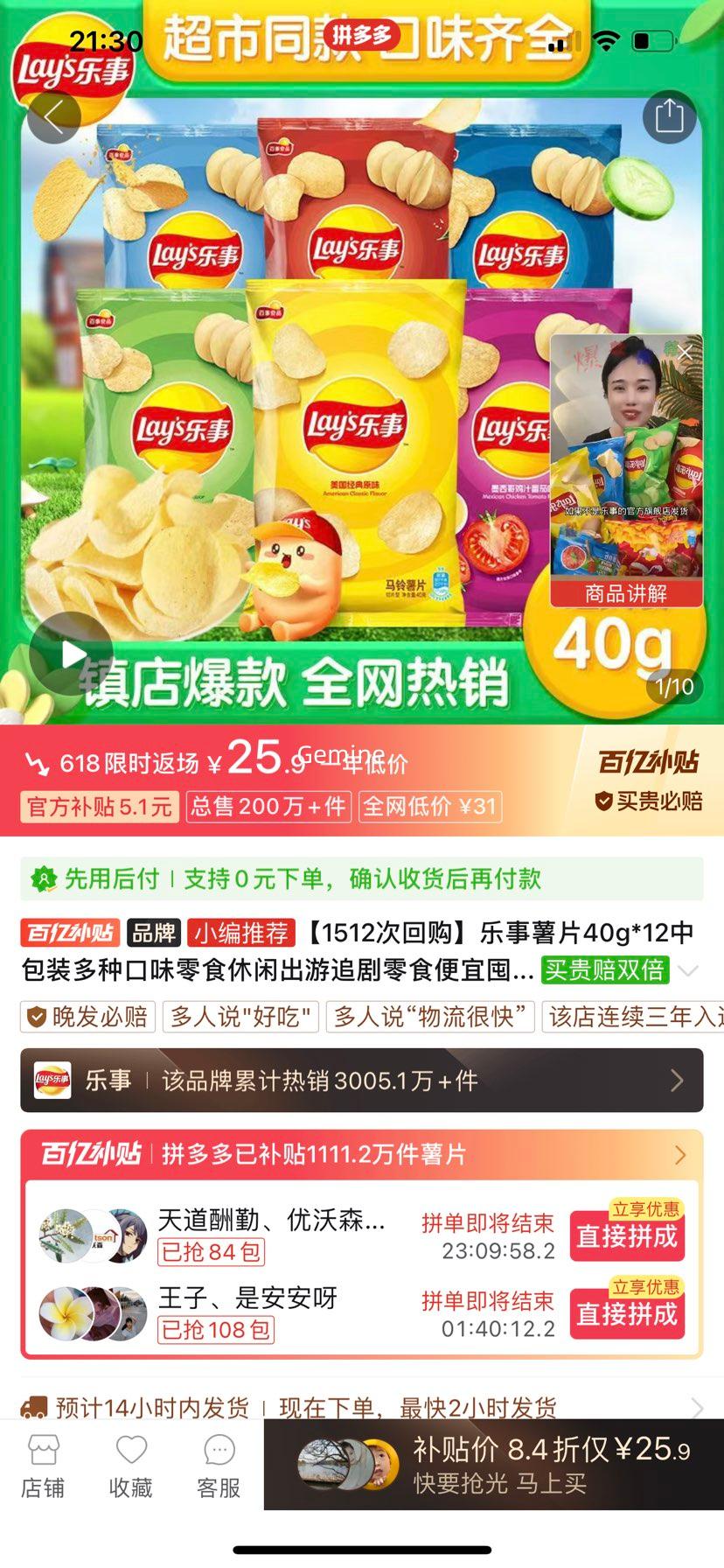Viewport: 724px width, 1568px height.
Task: Buy now at 补贴价 ¥25.9
Action: pos(493,1465)
